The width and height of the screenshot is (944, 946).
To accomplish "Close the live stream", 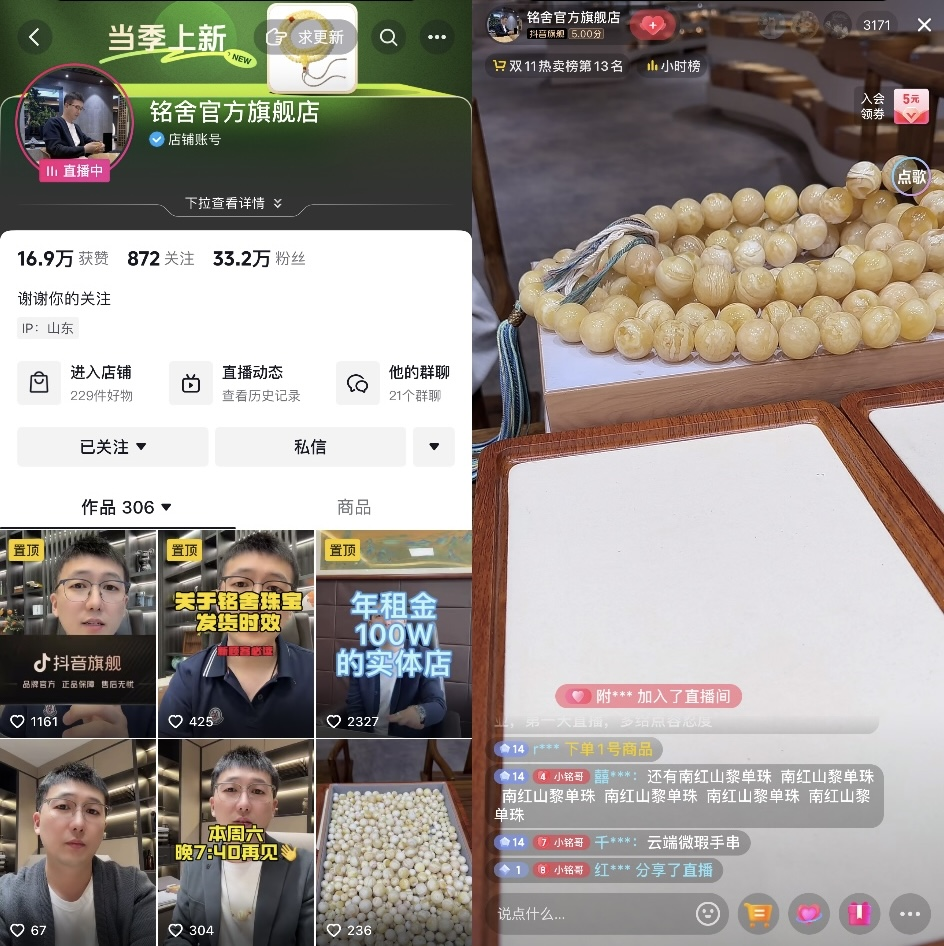I will (924, 25).
